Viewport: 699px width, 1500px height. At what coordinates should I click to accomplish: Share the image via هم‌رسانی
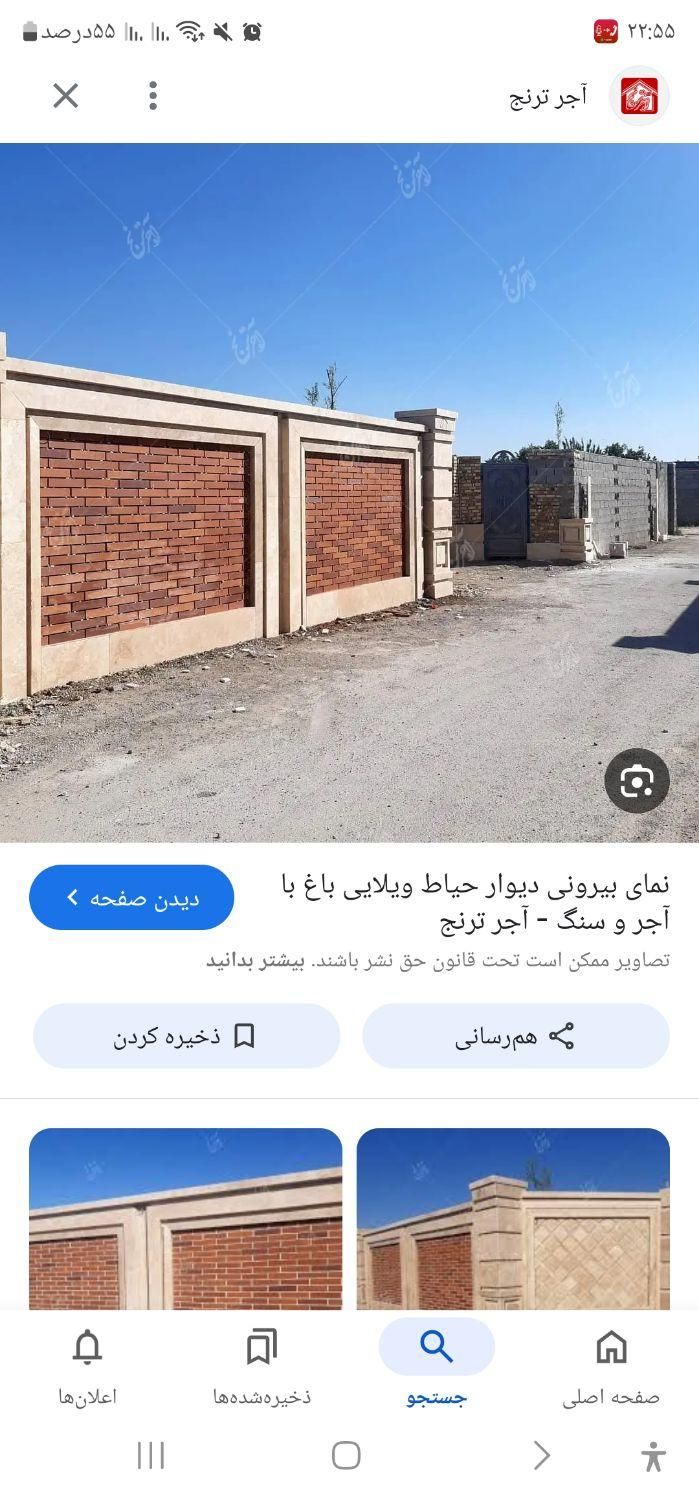[x=516, y=1036]
